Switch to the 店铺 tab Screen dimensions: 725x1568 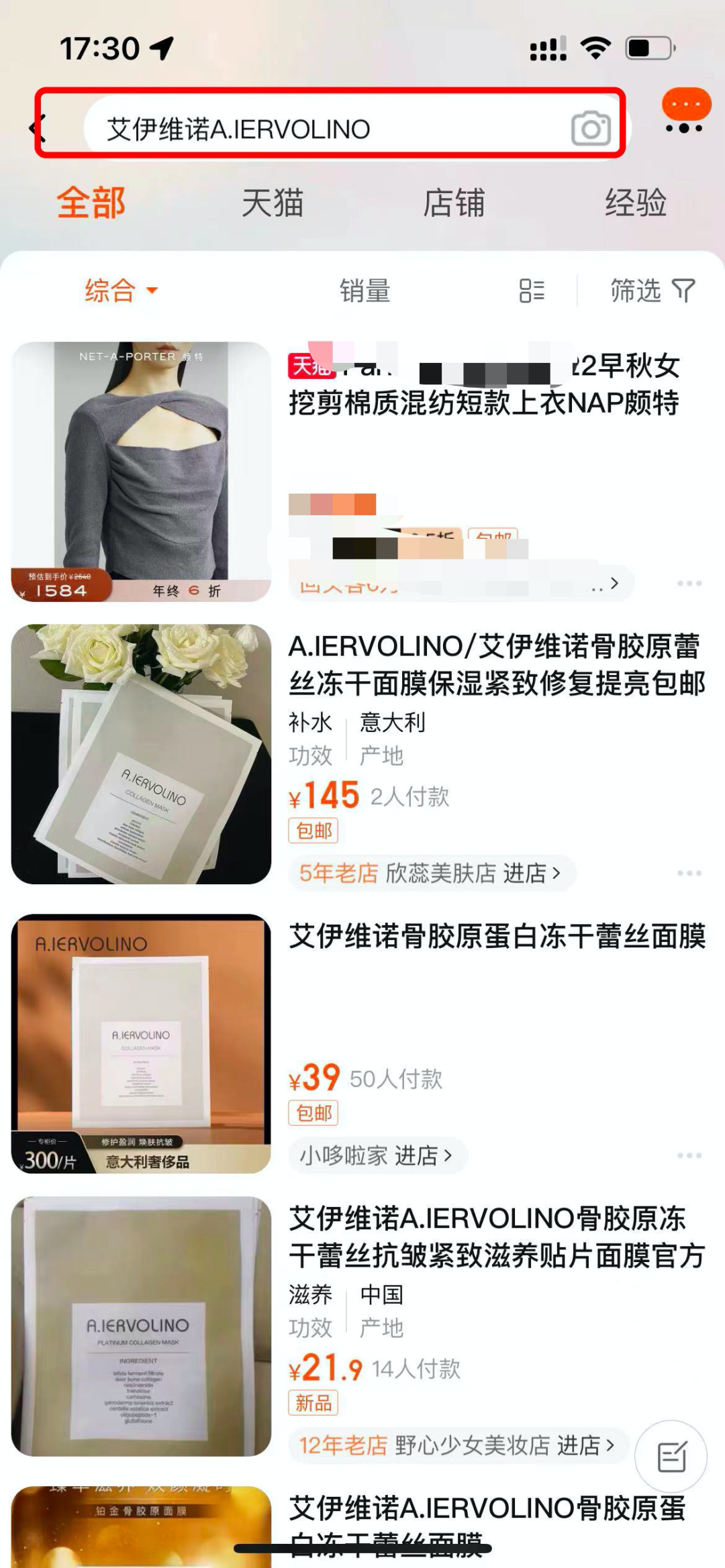coord(454,203)
